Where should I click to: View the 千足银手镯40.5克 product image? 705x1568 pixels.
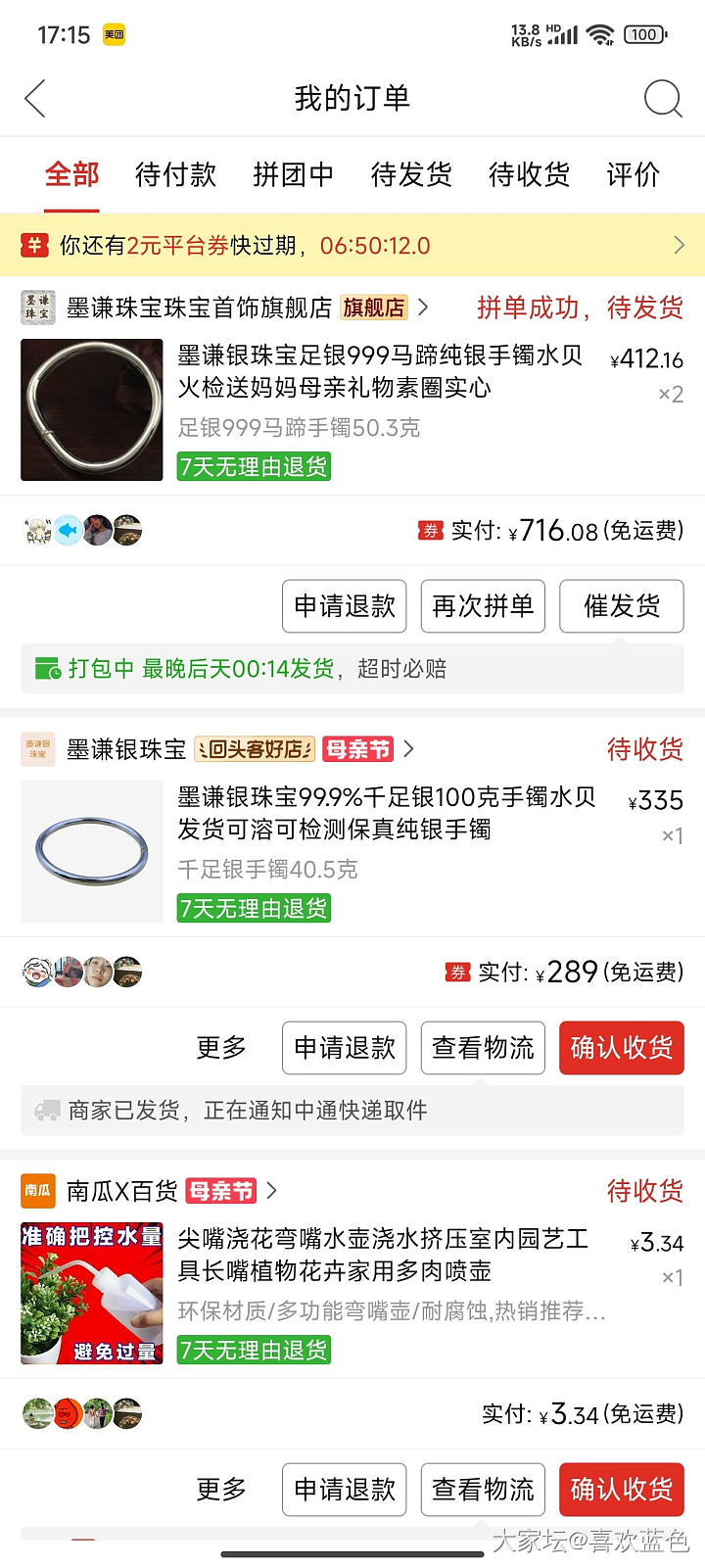click(x=92, y=851)
